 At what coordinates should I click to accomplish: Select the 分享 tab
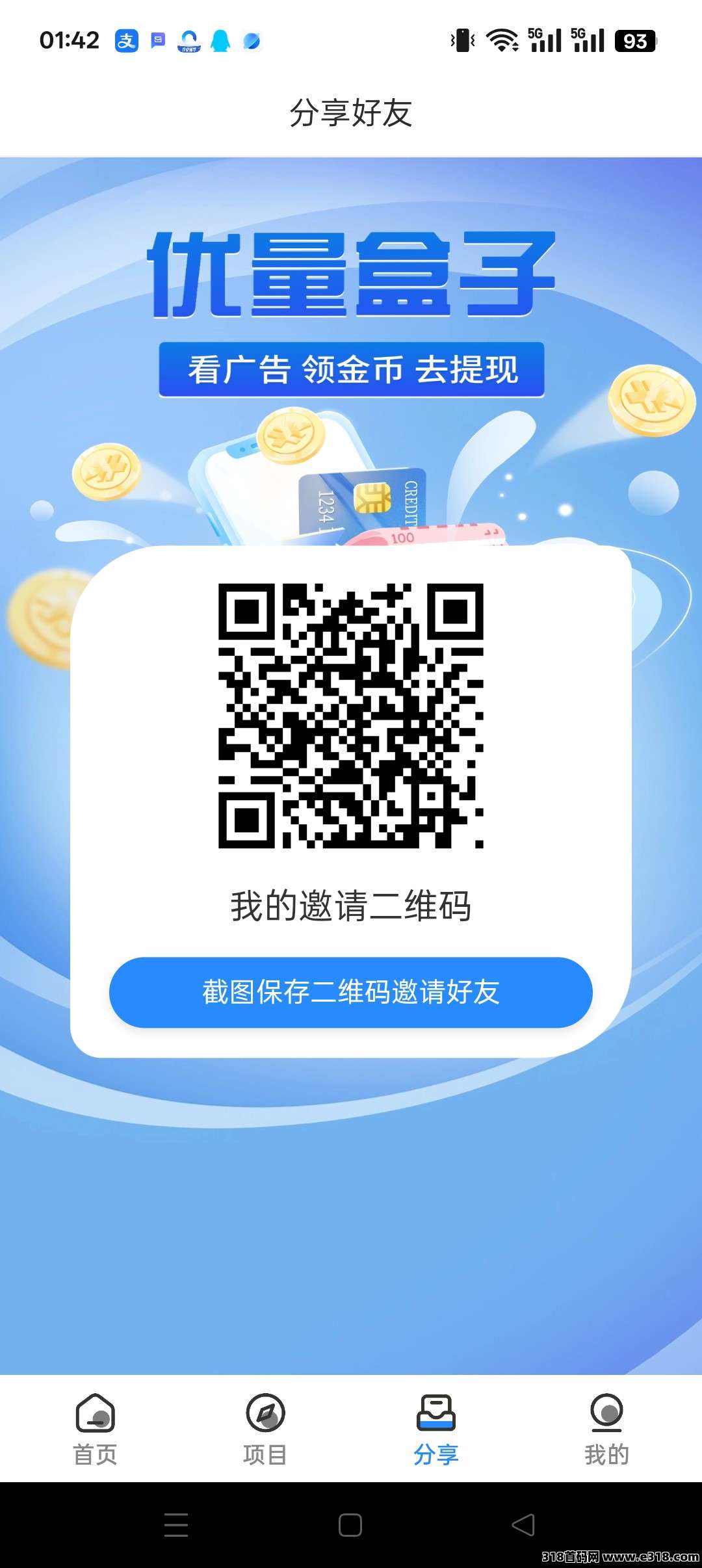(x=435, y=1429)
